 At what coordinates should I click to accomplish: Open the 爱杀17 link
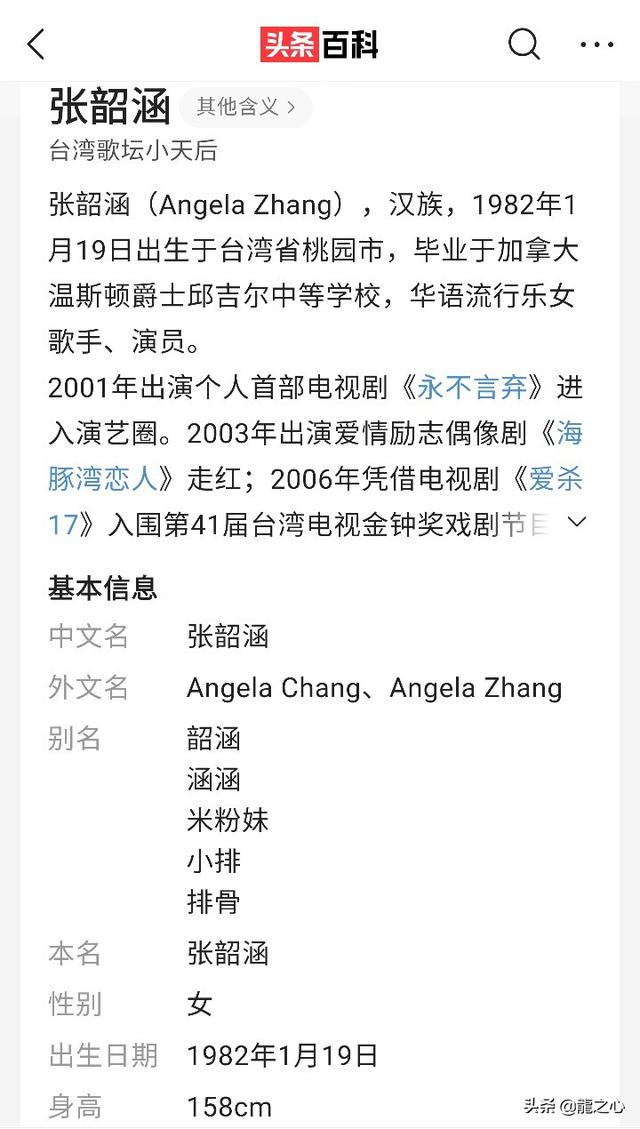point(557,480)
